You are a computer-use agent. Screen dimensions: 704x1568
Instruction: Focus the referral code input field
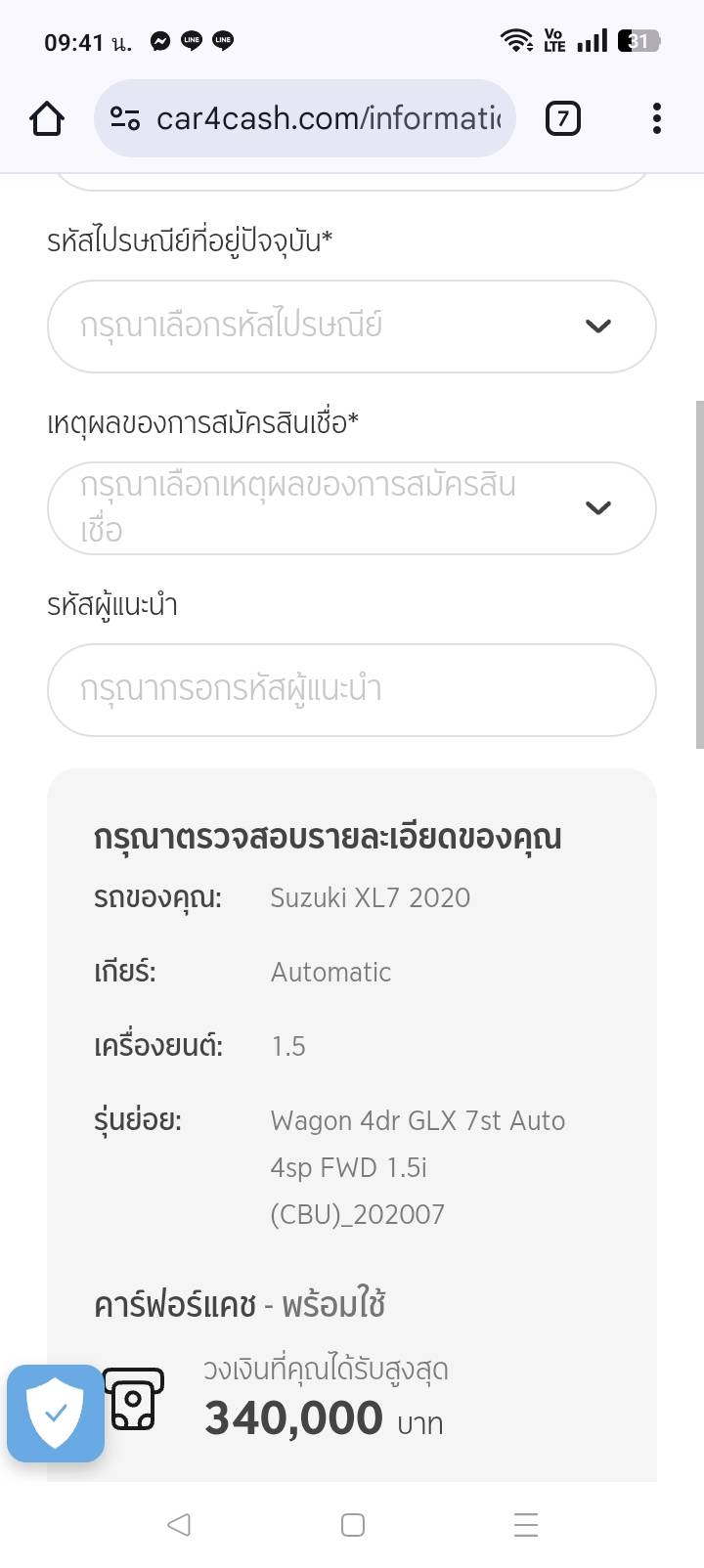[x=351, y=689]
